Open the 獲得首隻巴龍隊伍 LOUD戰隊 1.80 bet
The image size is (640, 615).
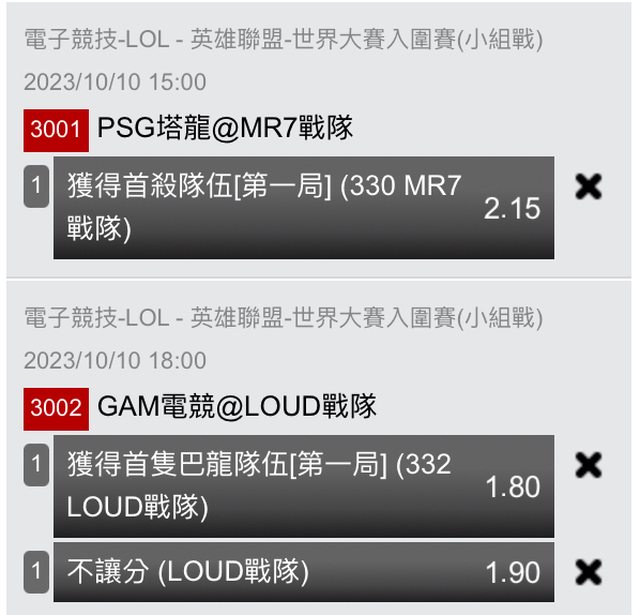[303, 486]
